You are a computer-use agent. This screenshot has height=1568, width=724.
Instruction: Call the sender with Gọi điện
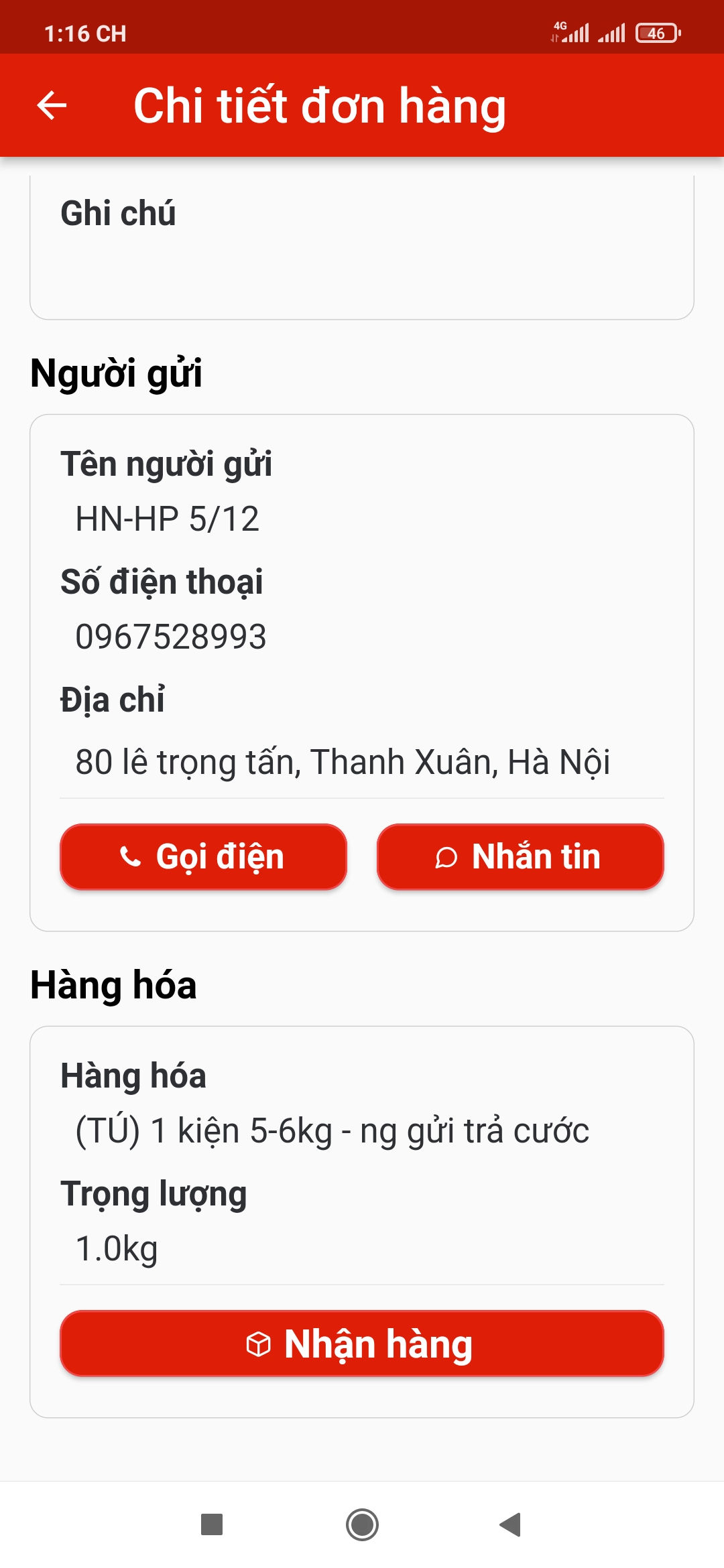(x=203, y=856)
